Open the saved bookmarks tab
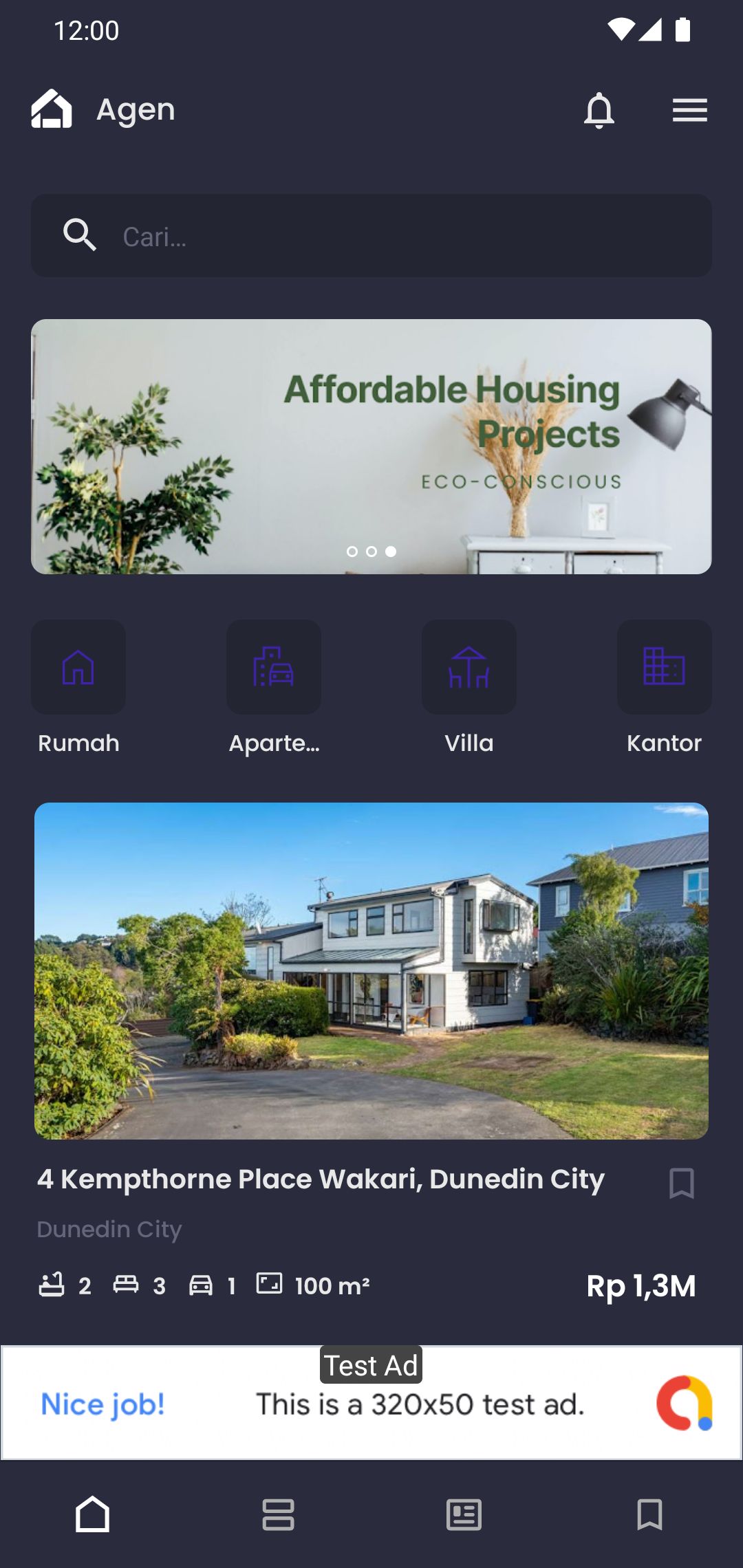This screenshot has height=1568, width=743. point(649,1514)
